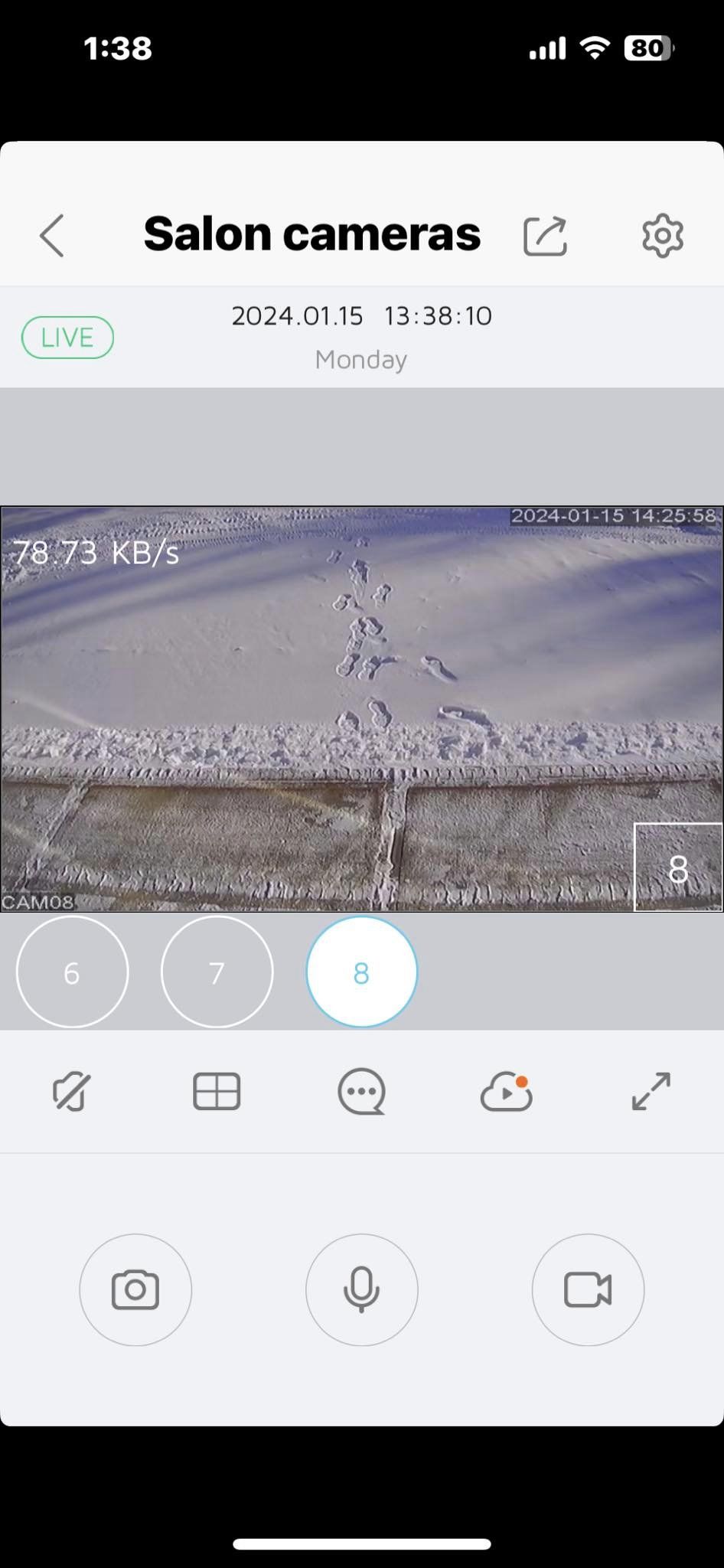Share the Salon cameras device
The width and height of the screenshot is (724, 1568).
pos(545,236)
